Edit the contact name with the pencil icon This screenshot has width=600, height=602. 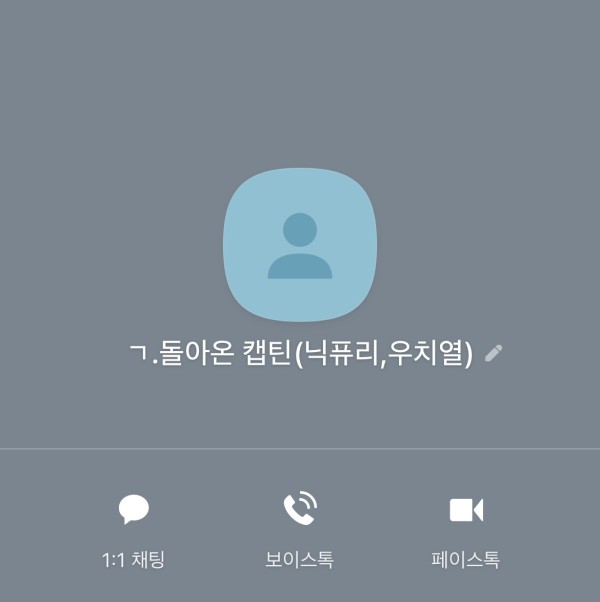click(x=493, y=353)
